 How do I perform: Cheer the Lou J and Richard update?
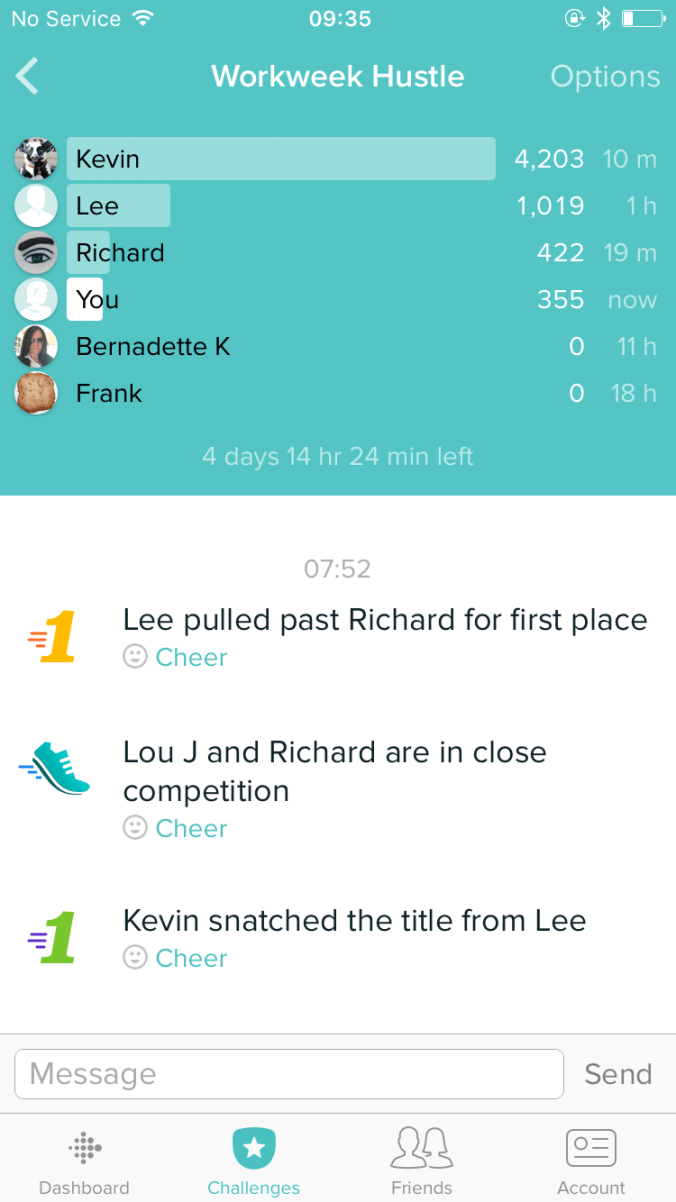(176, 829)
